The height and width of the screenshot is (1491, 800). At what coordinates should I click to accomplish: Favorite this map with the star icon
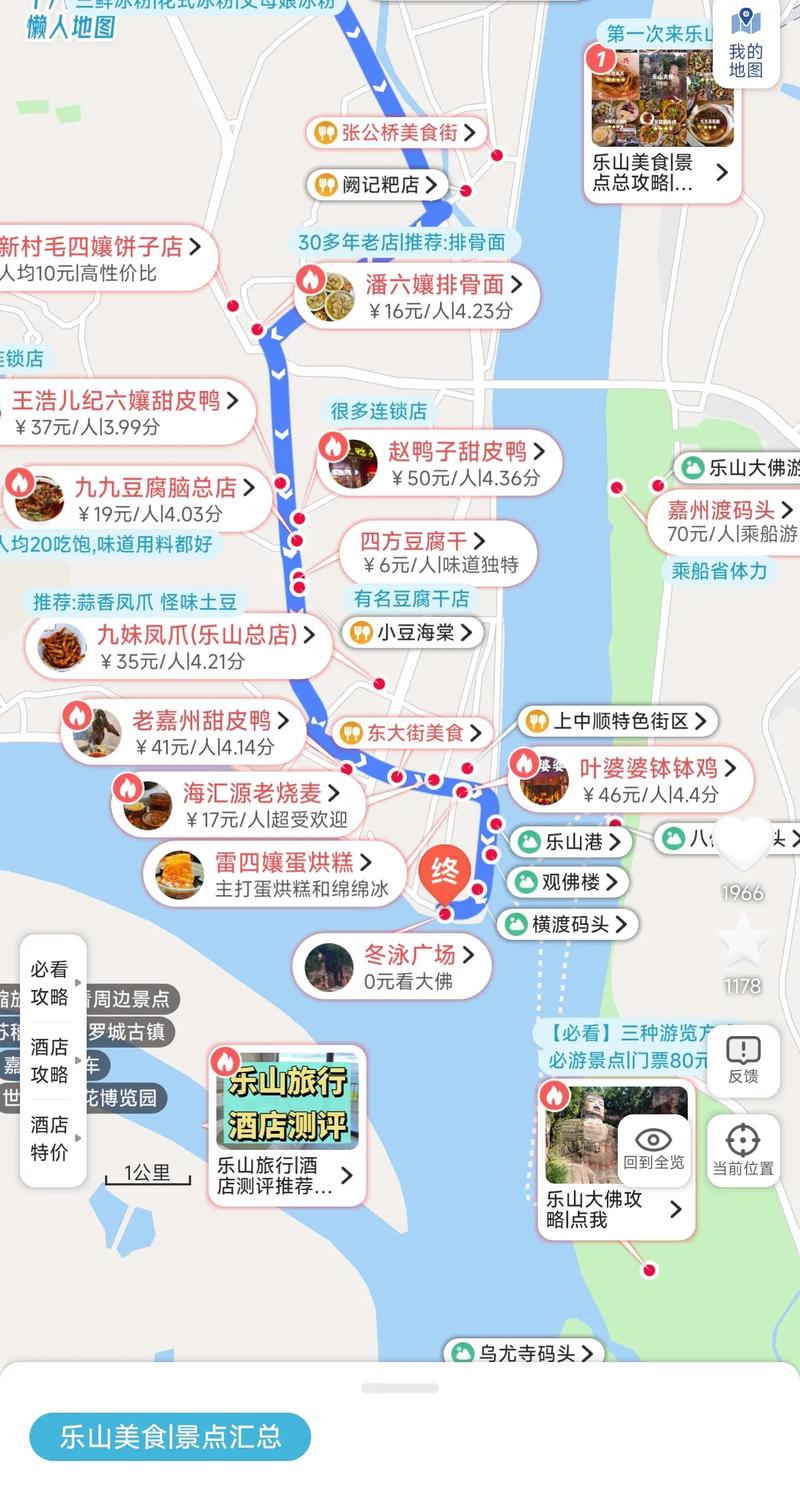pos(742,941)
